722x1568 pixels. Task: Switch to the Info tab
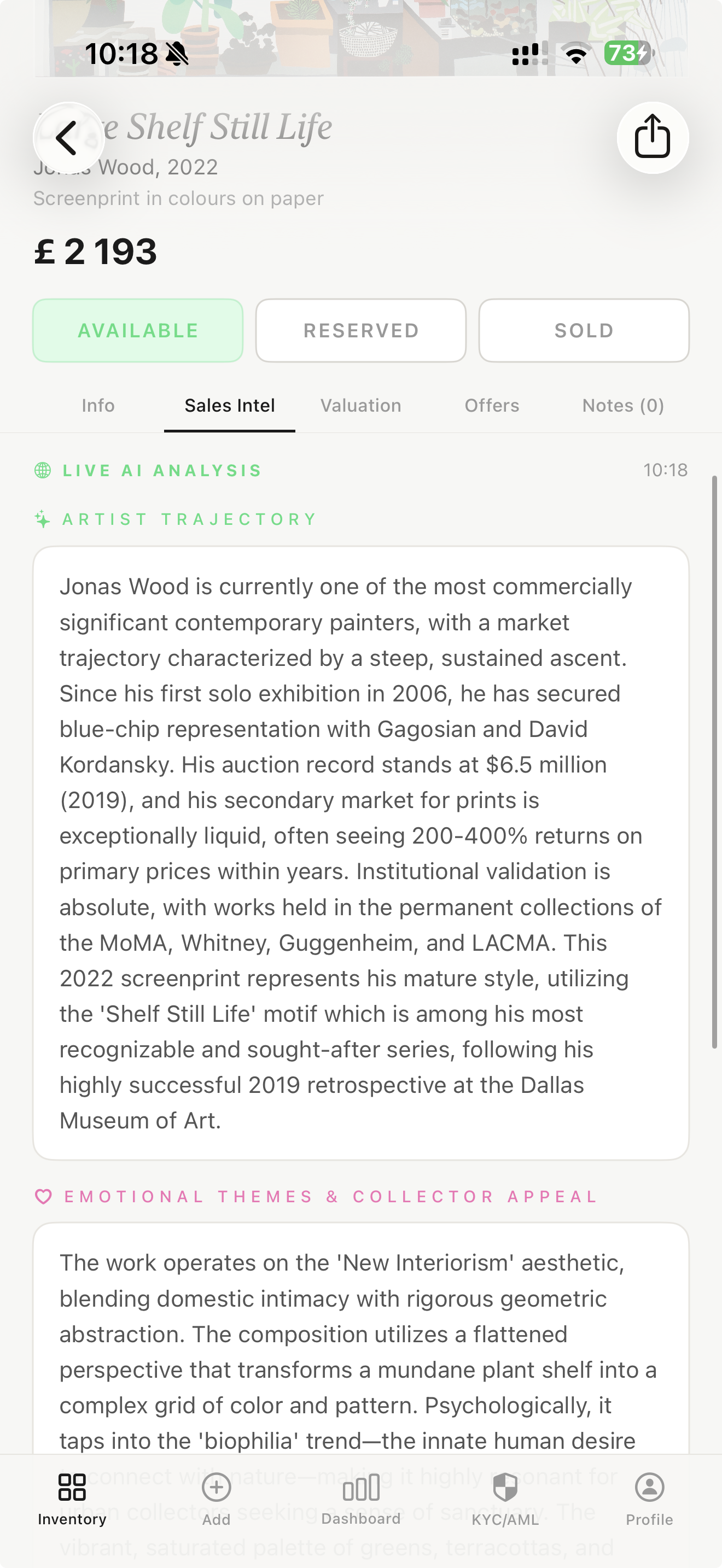[x=98, y=405]
